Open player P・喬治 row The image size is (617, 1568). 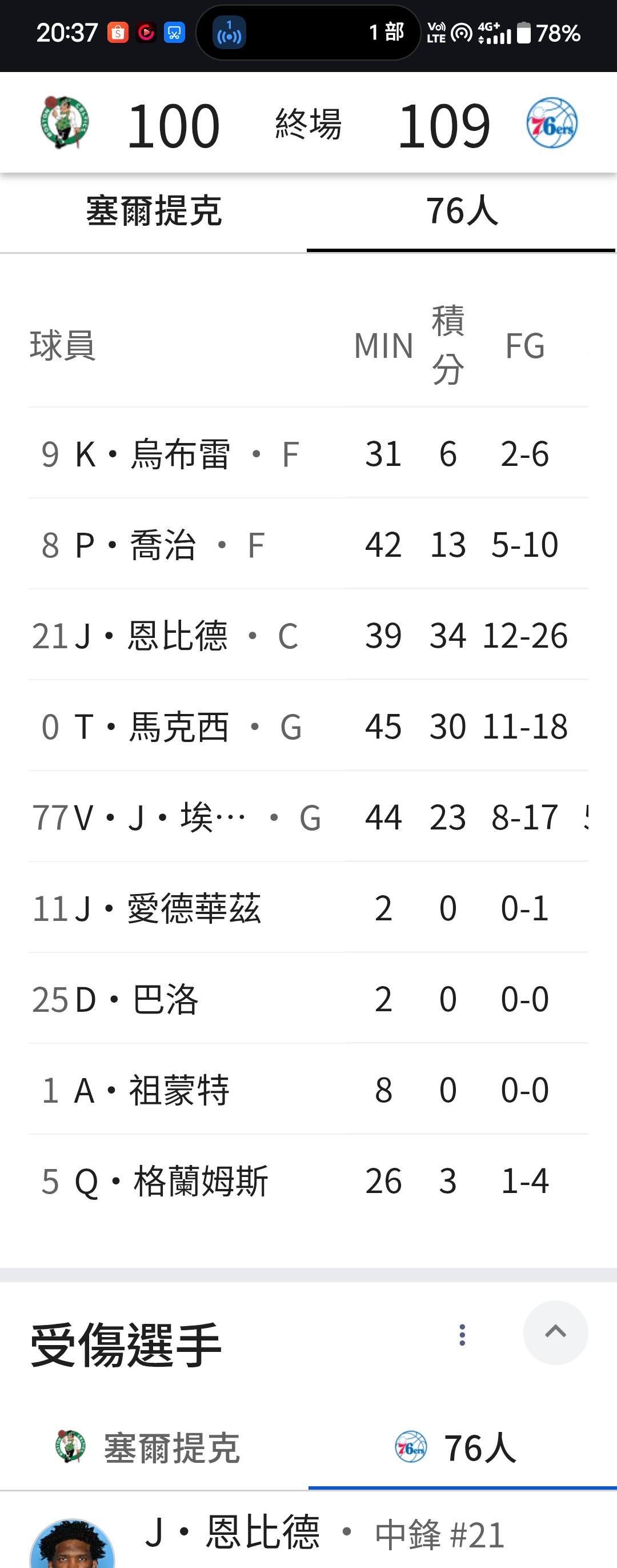tap(308, 544)
